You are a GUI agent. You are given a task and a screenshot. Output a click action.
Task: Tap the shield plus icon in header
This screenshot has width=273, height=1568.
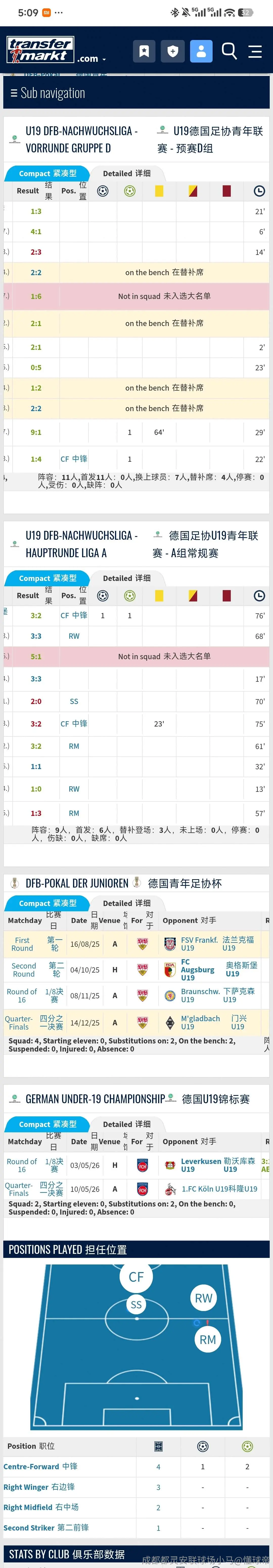[173, 51]
